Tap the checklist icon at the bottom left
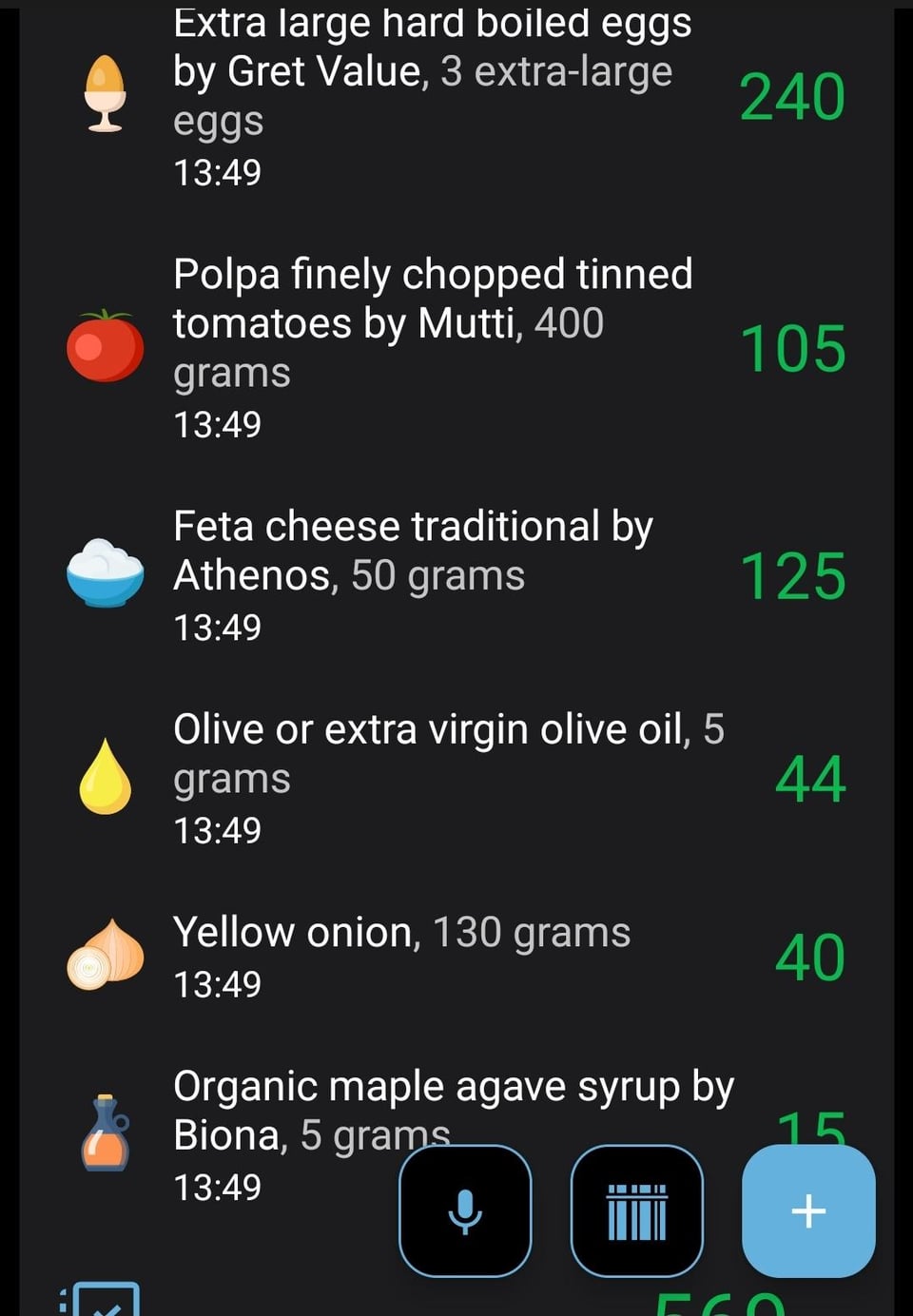Screen dimensions: 913x1316 coord(102,1301)
